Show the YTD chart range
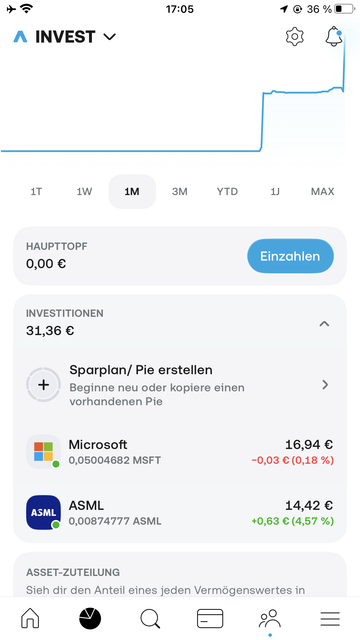This screenshot has height=640, width=360. coord(227,191)
